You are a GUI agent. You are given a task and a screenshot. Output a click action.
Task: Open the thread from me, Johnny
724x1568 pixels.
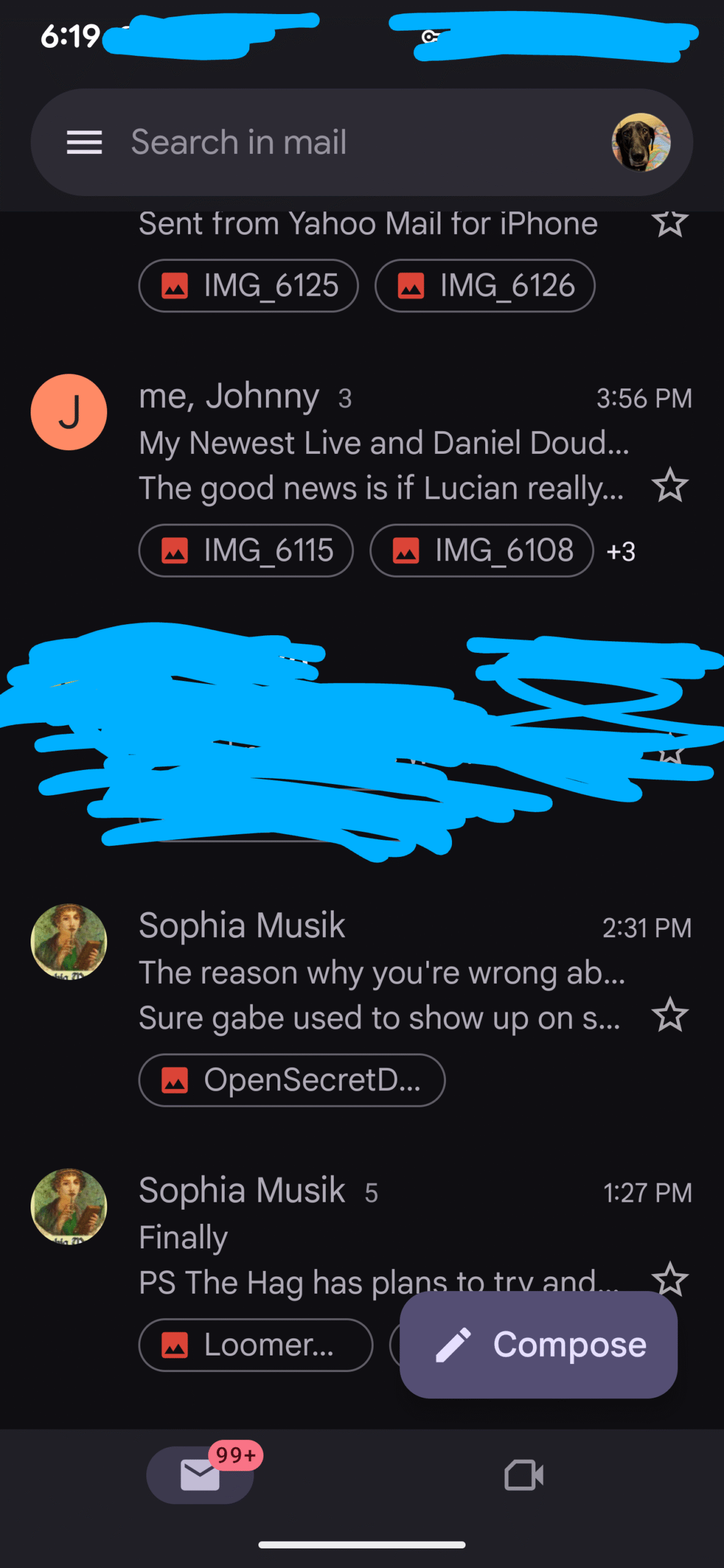[380, 442]
